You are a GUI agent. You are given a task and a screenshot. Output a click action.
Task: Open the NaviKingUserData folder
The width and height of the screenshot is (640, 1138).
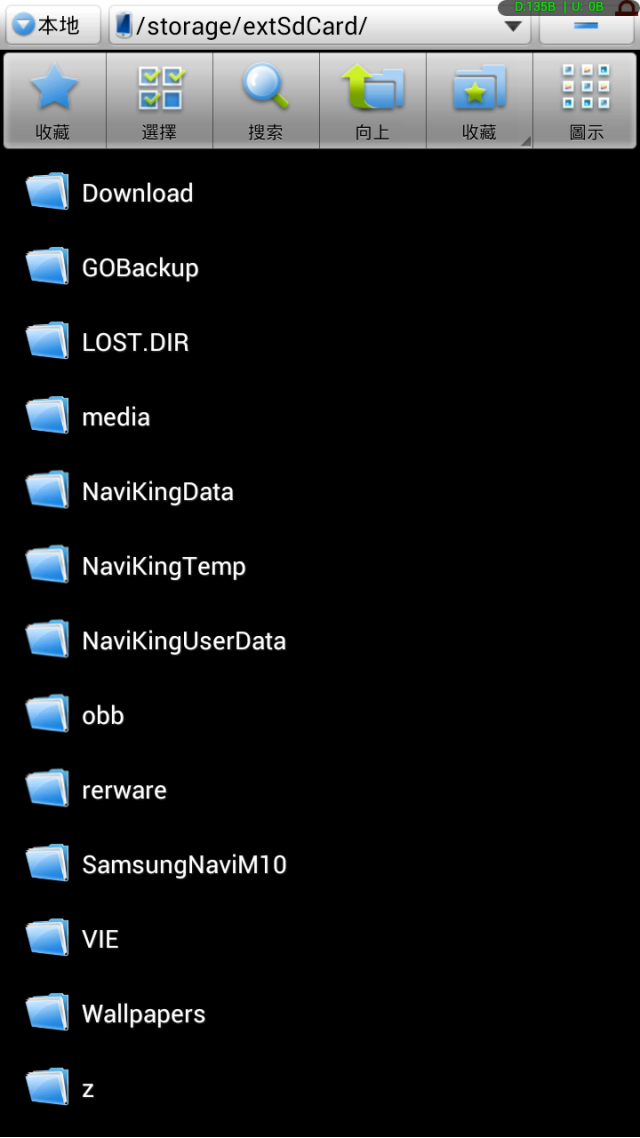(183, 641)
